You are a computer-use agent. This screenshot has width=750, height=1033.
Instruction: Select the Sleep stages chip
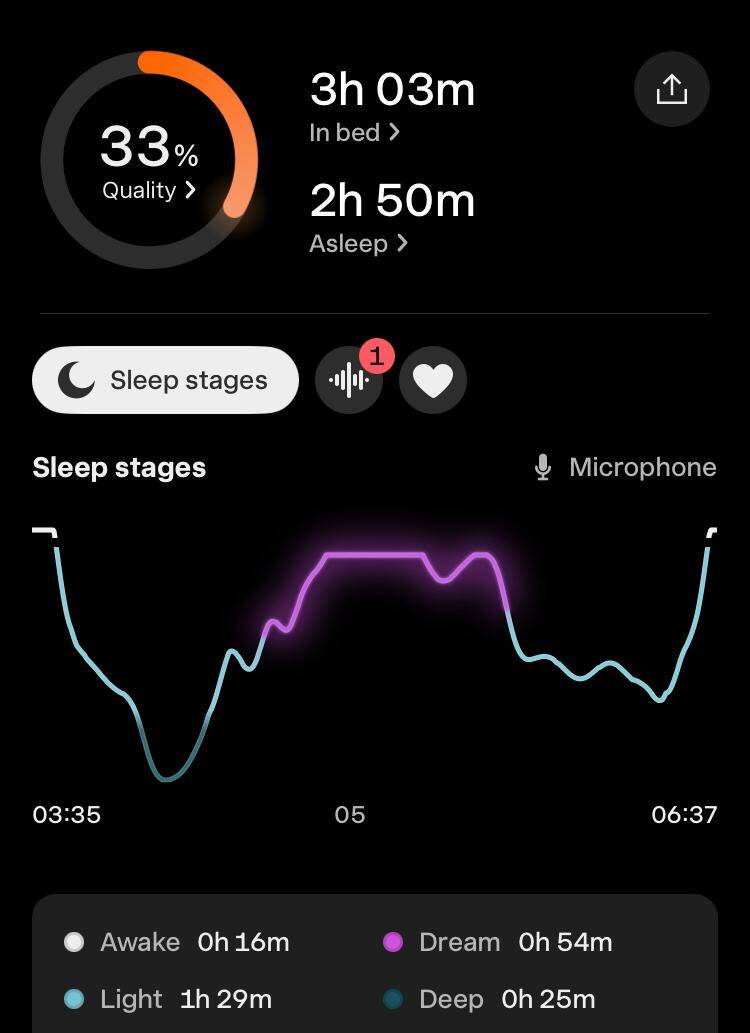point(166,380)
